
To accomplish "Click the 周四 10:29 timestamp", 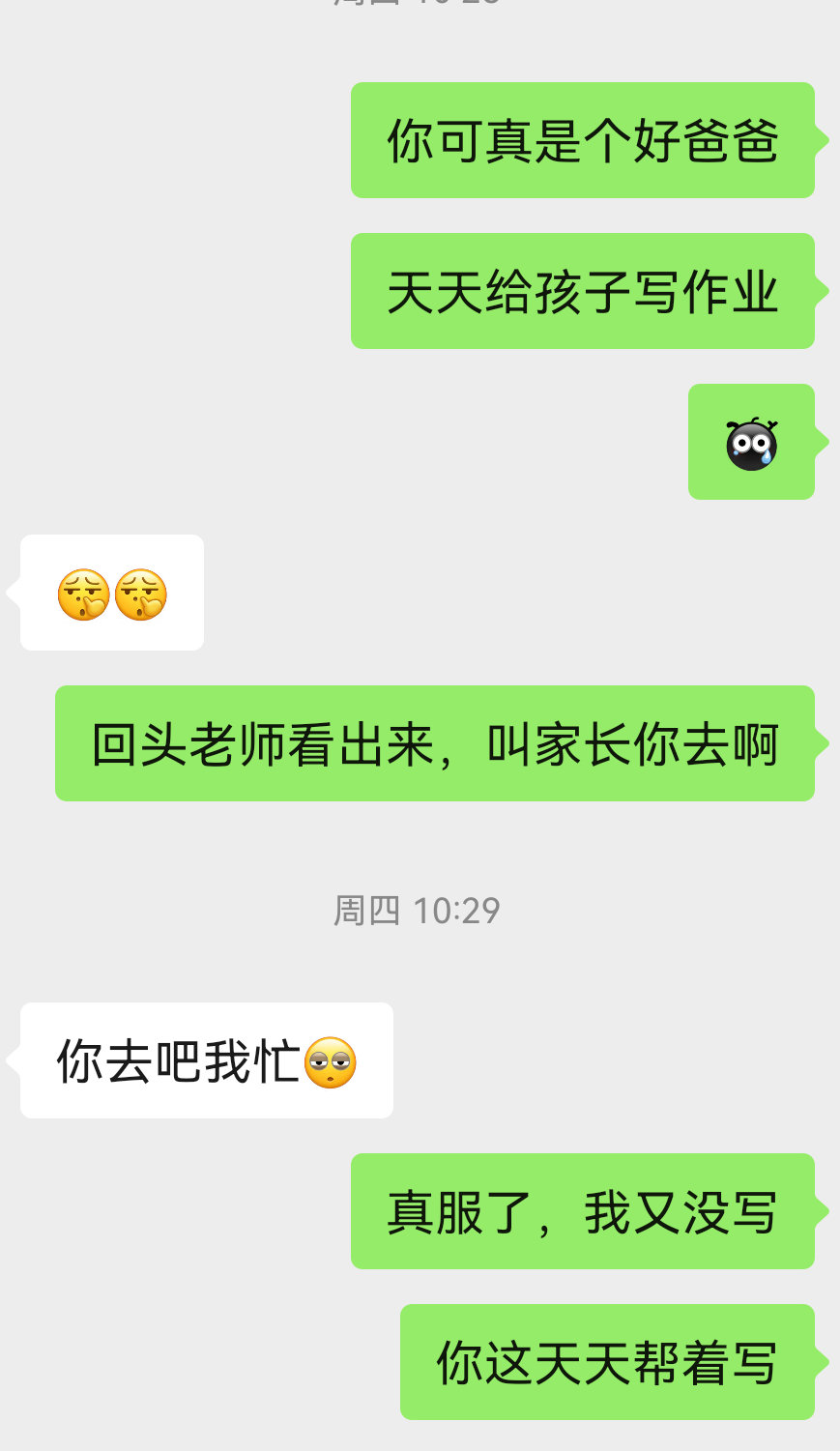I will click(x=420, y=909).
